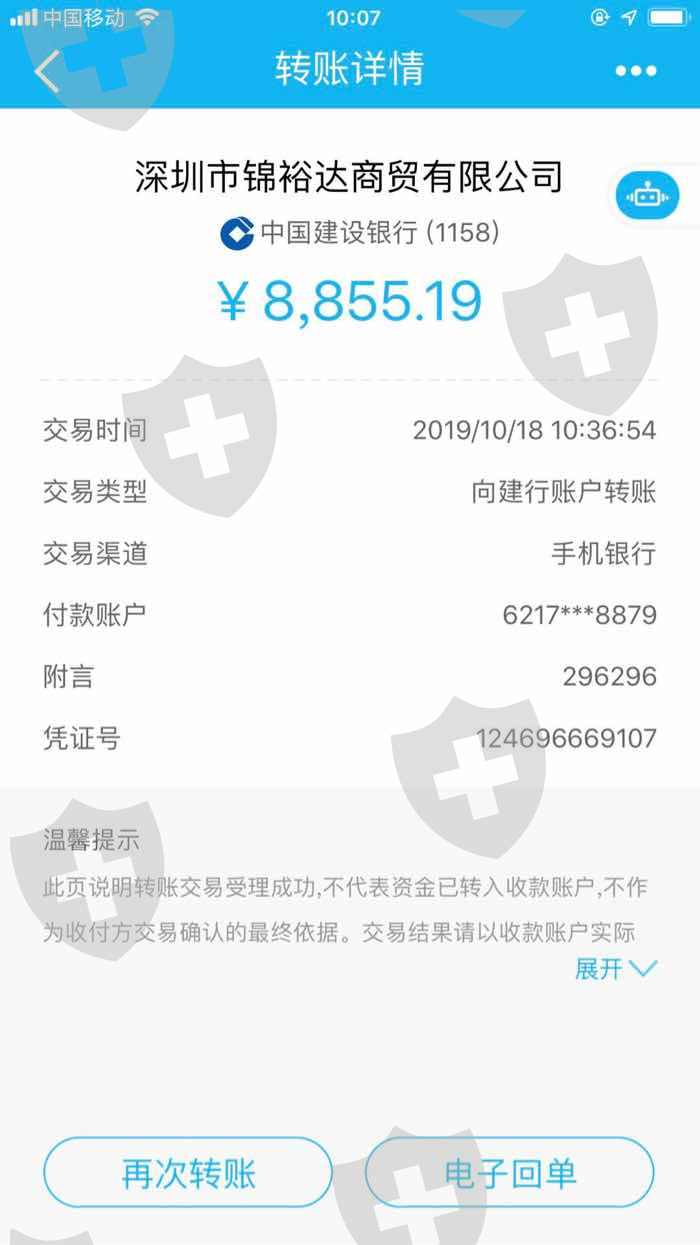Viewport: 700px width, 1245px height.
Task: Open the robot assistant icon
Action: 647,196
